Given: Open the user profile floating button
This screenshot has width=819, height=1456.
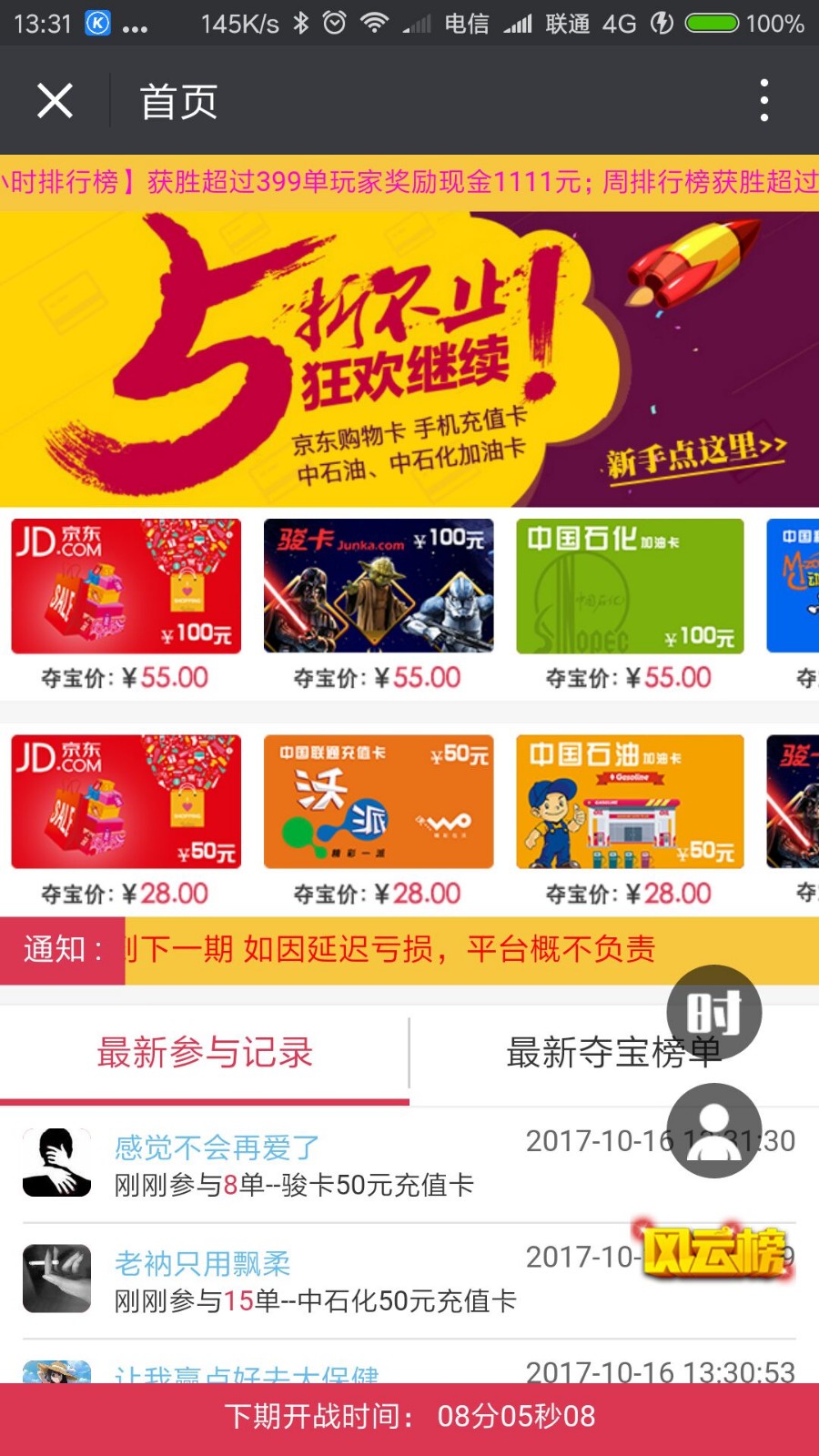Looking at the screenshot, I should [714, 1131].
